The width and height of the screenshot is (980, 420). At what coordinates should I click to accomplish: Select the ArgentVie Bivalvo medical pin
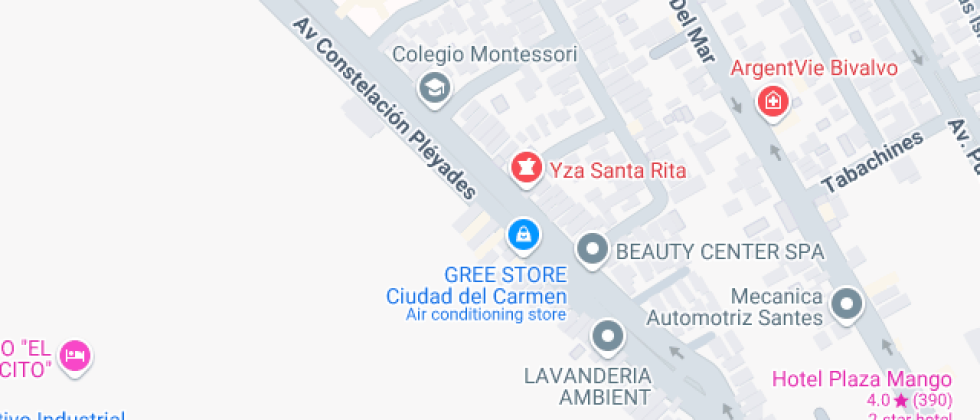772,100
